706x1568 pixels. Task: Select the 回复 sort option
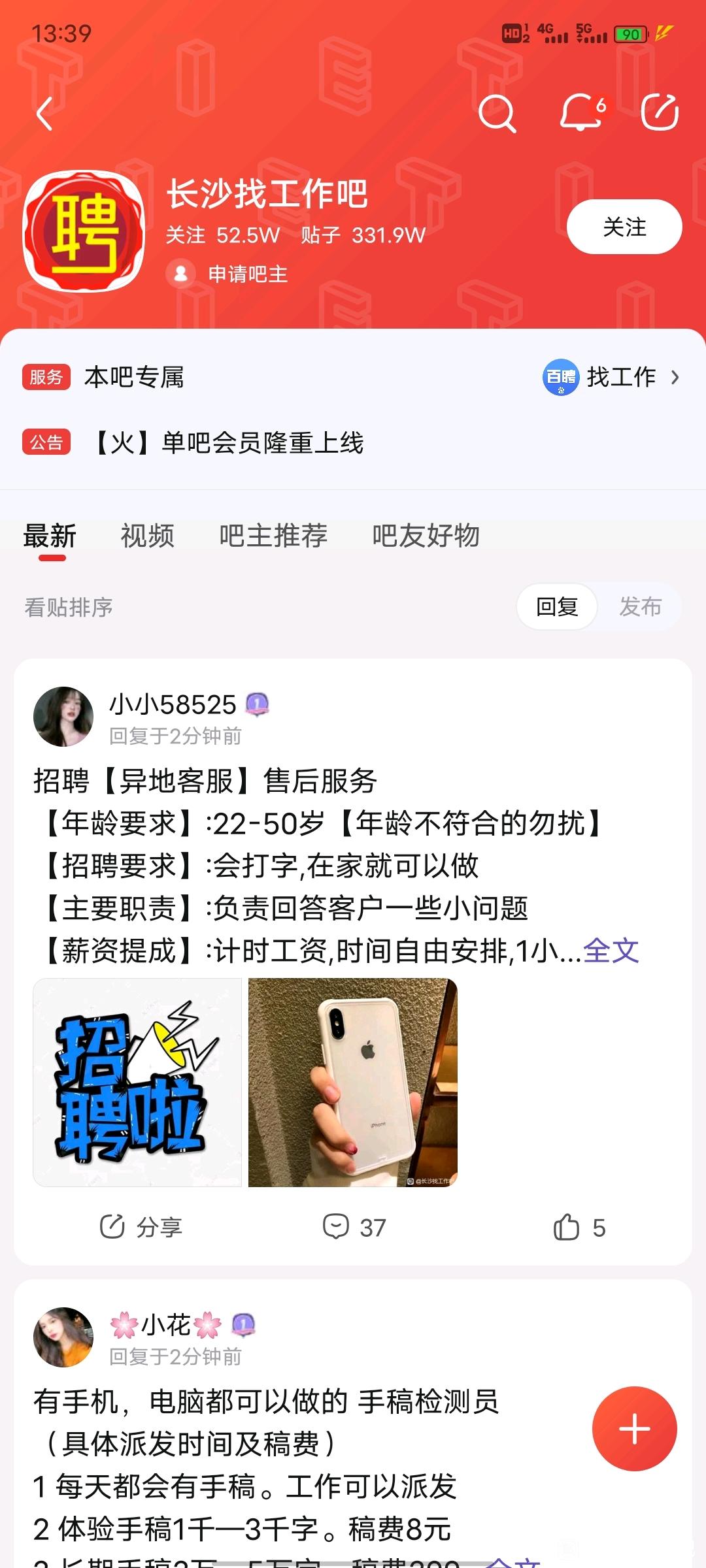pos(557,607)
